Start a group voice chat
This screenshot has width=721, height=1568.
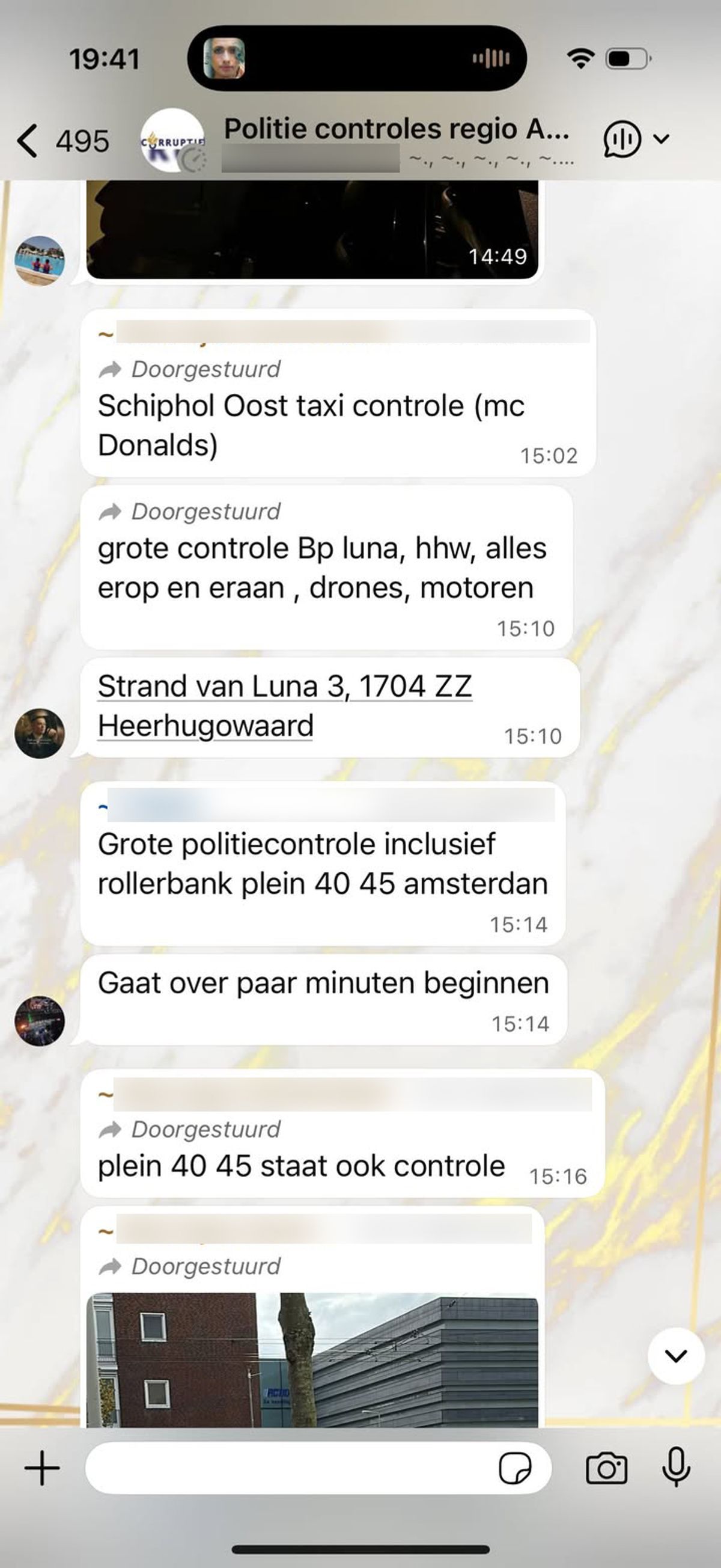[x=622, y=139]
